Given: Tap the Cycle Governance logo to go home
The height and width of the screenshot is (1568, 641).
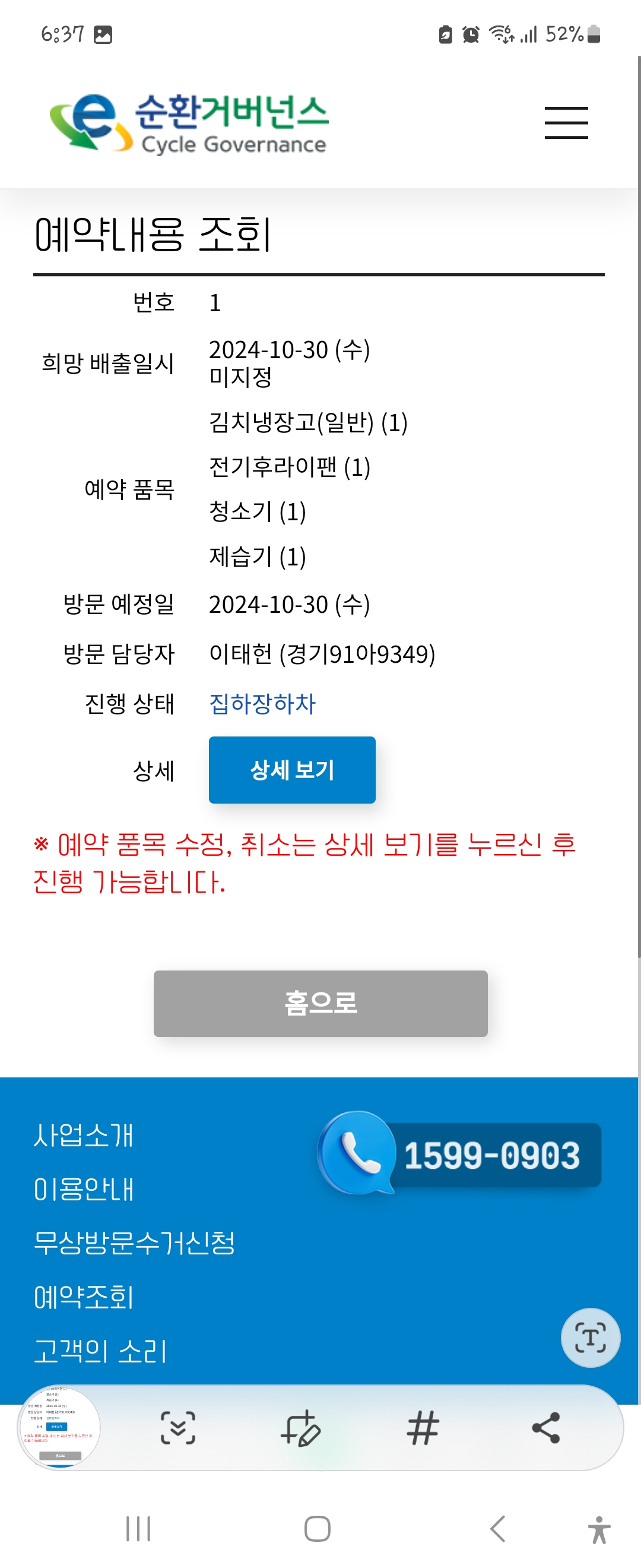Looking at the screenshot, I should pyautogui.click(x=189, y=124).
